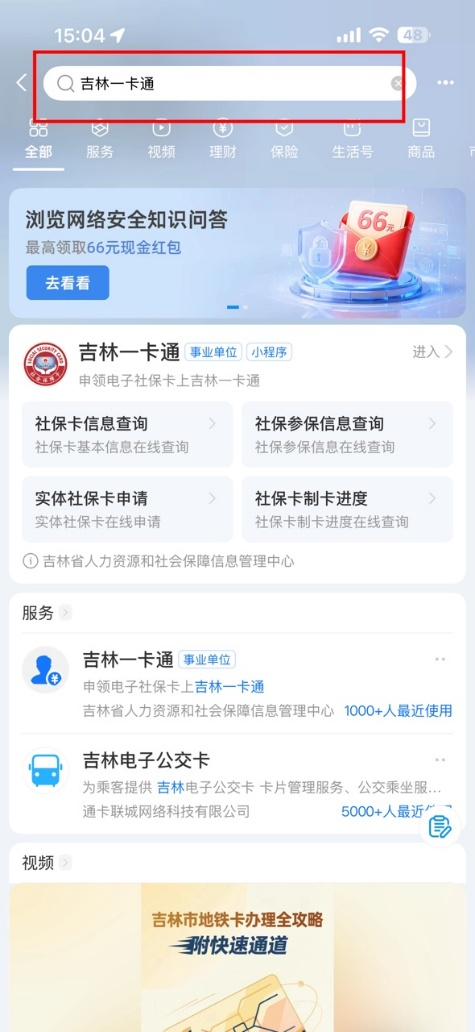475x1032 pixels.
Task: Open the 吉林电子公交卡 service result
Action: pos(238,783)
